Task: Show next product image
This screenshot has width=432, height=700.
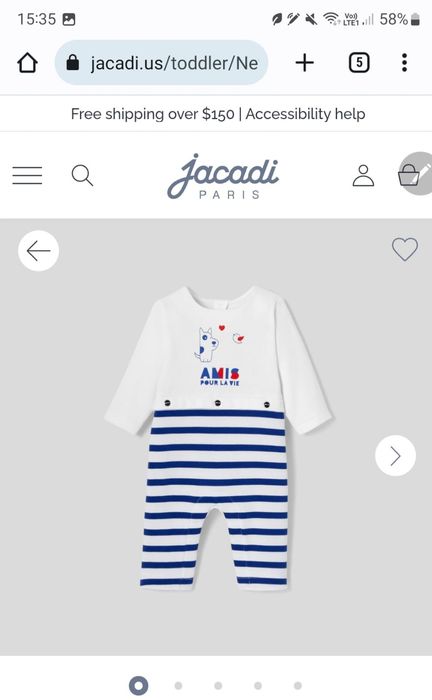Action: [x=395, y=456]
